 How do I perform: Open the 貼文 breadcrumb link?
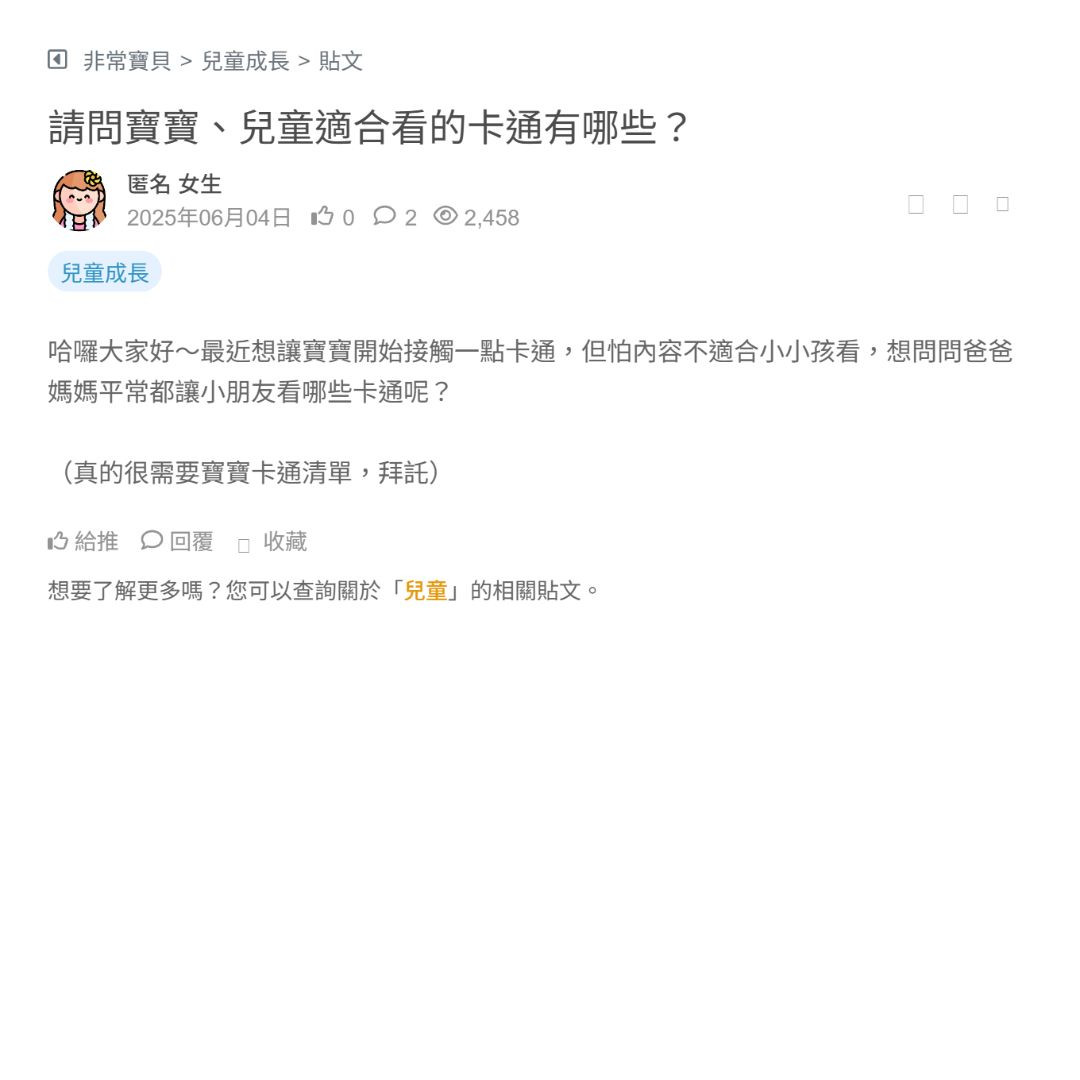pos(341,61)
